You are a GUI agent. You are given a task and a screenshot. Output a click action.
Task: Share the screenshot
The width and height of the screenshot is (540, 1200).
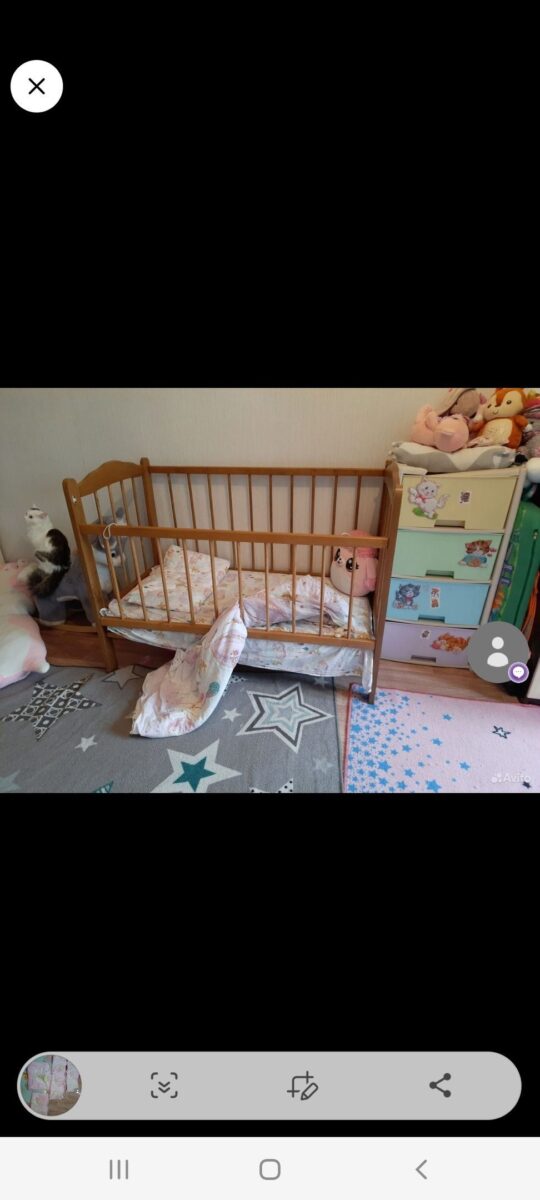click(x=440, y=1085)
